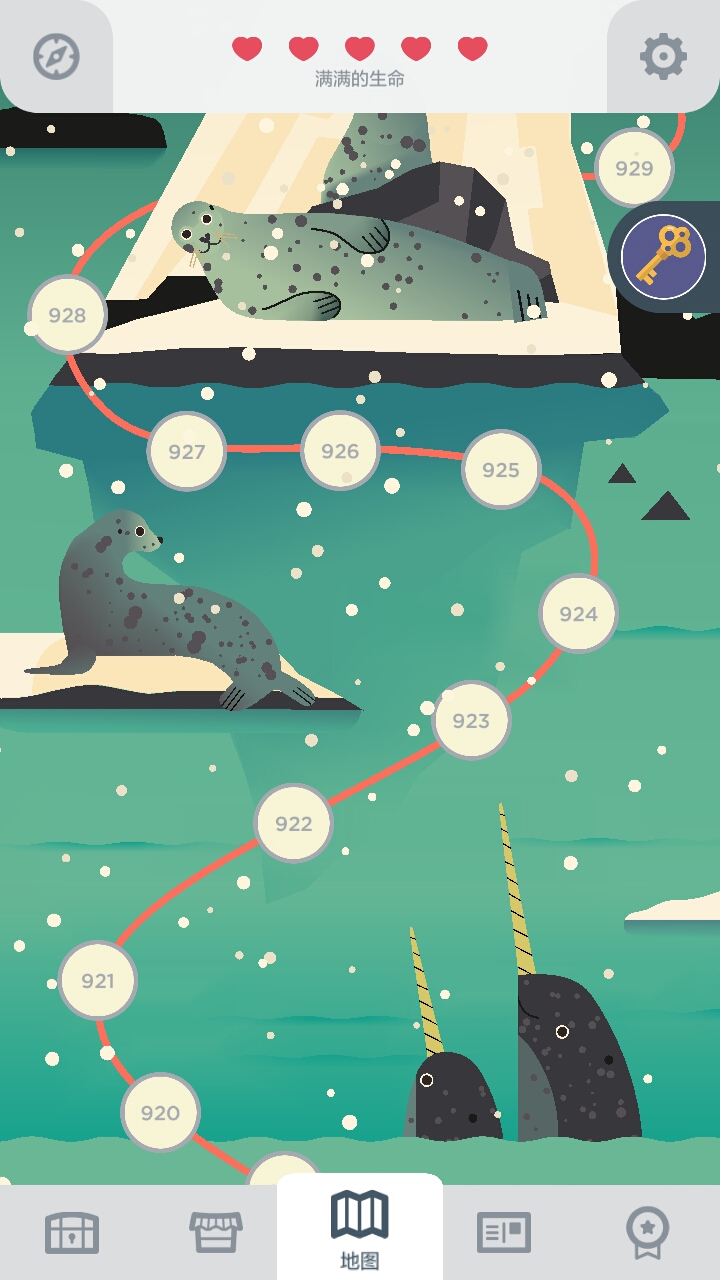This screenshot has width=720, height=1280.
Task: Tap the golden key button
Action: click(664, 257)
